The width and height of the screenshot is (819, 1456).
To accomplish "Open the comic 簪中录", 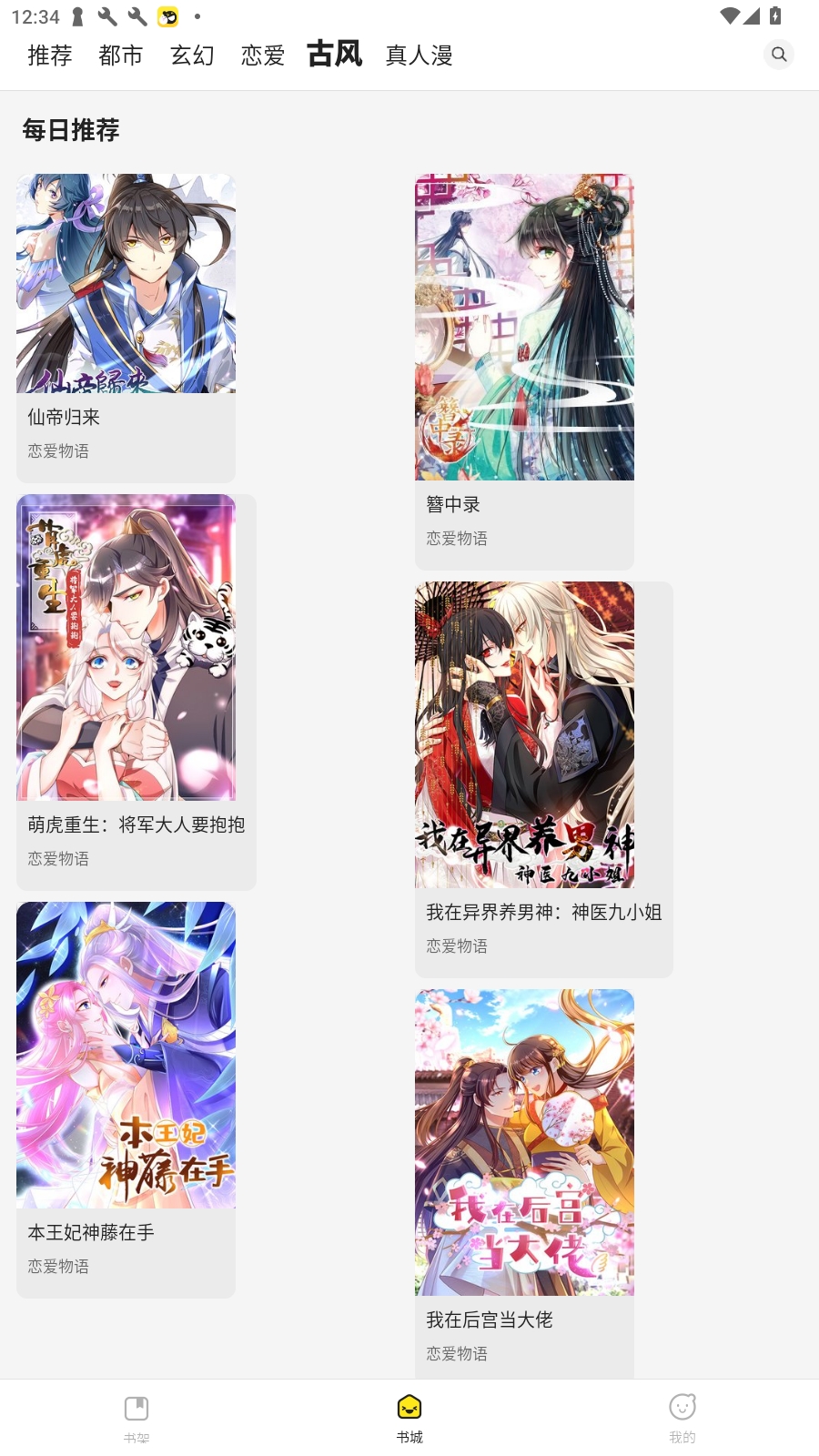I will [524, 371].
